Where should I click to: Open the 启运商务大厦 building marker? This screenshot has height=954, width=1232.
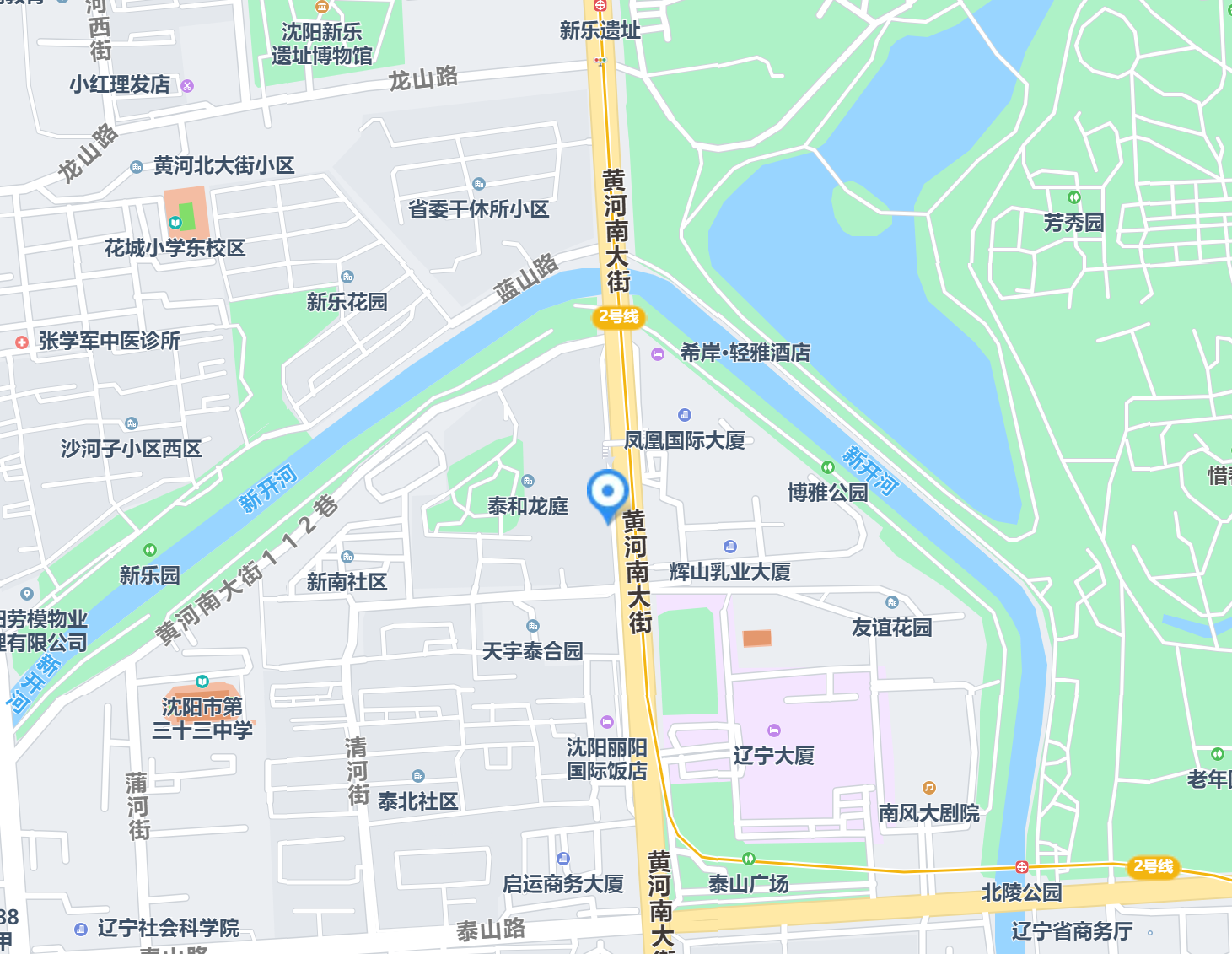[x=563, y=860]
